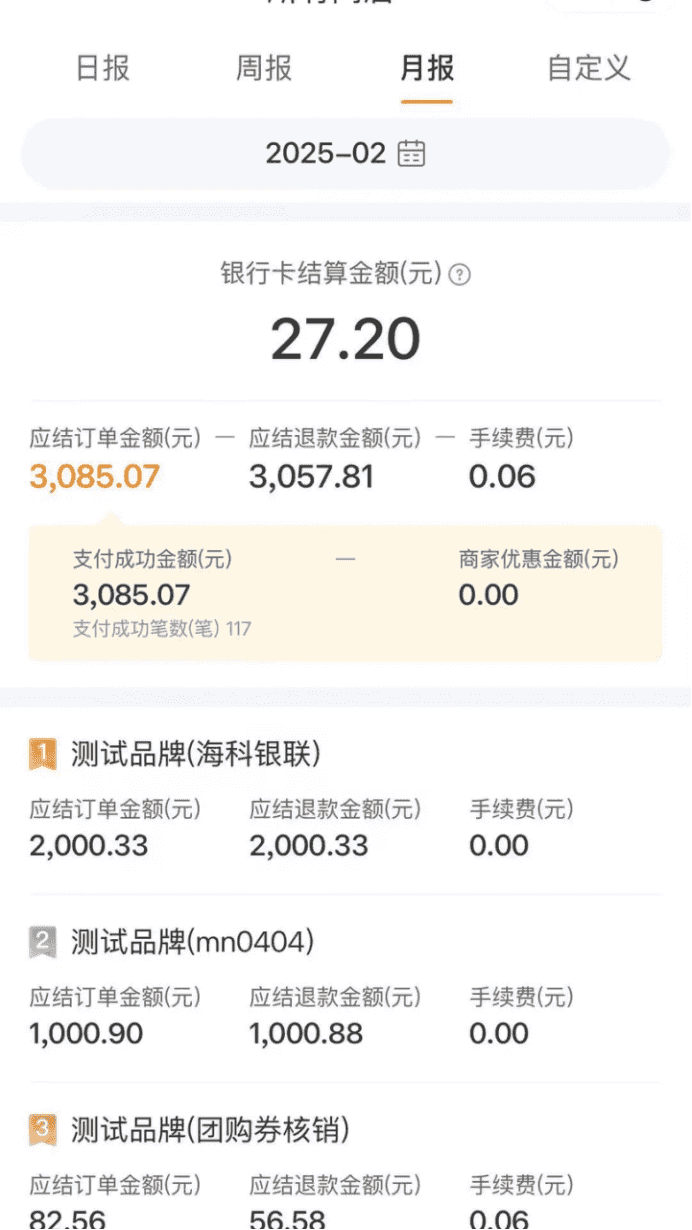
Task: Expand the 应结订单金额 3,085.07 breakdown
Action: (x=95, y=475)
